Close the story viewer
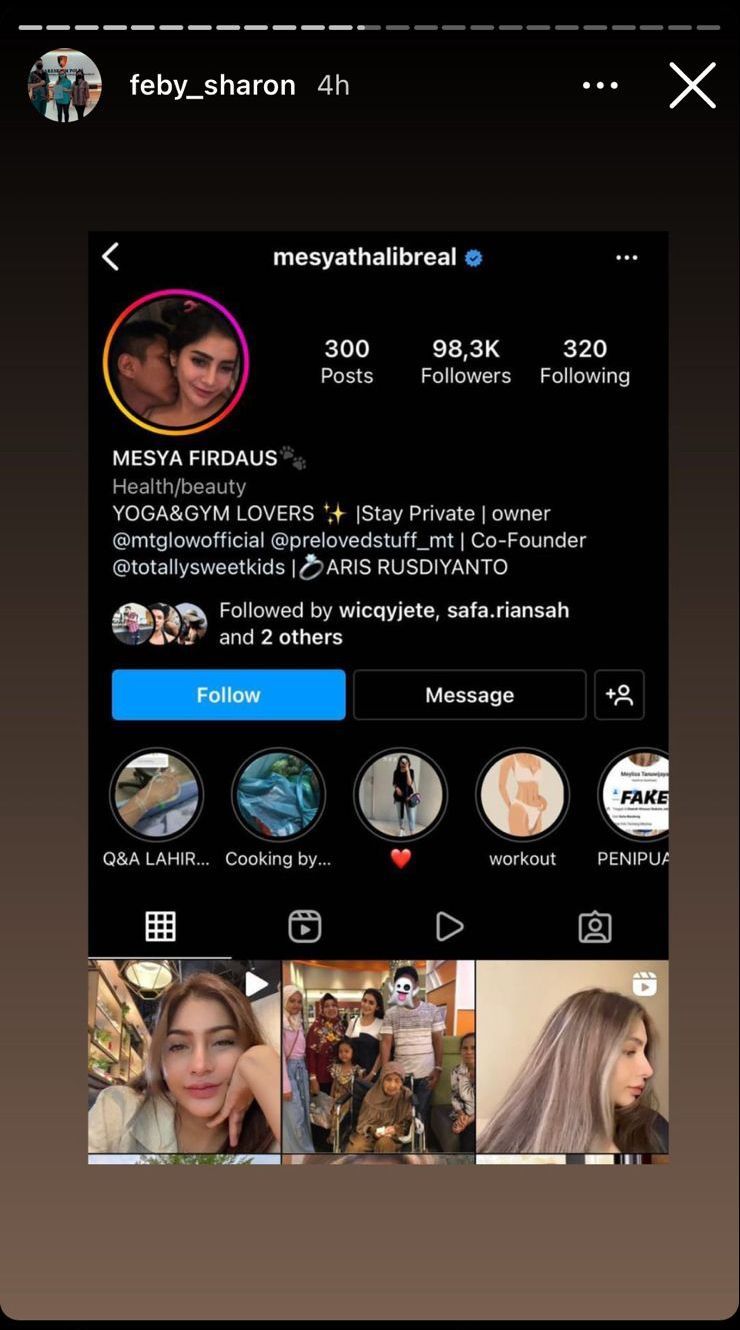740x1330 pixels. coord(692,86)
